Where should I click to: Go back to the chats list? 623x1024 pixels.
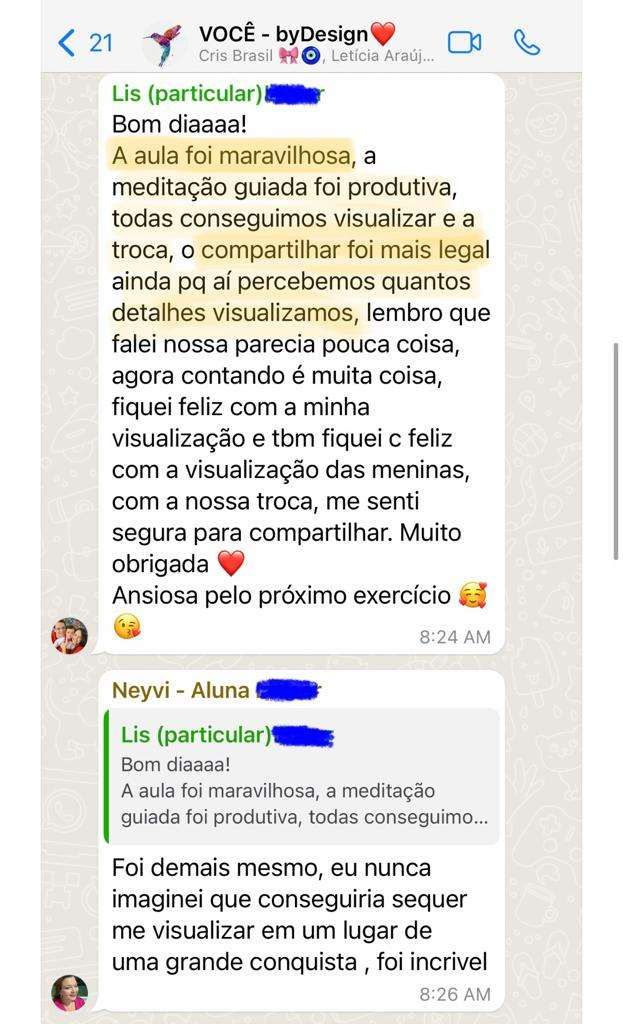[83, 42]
